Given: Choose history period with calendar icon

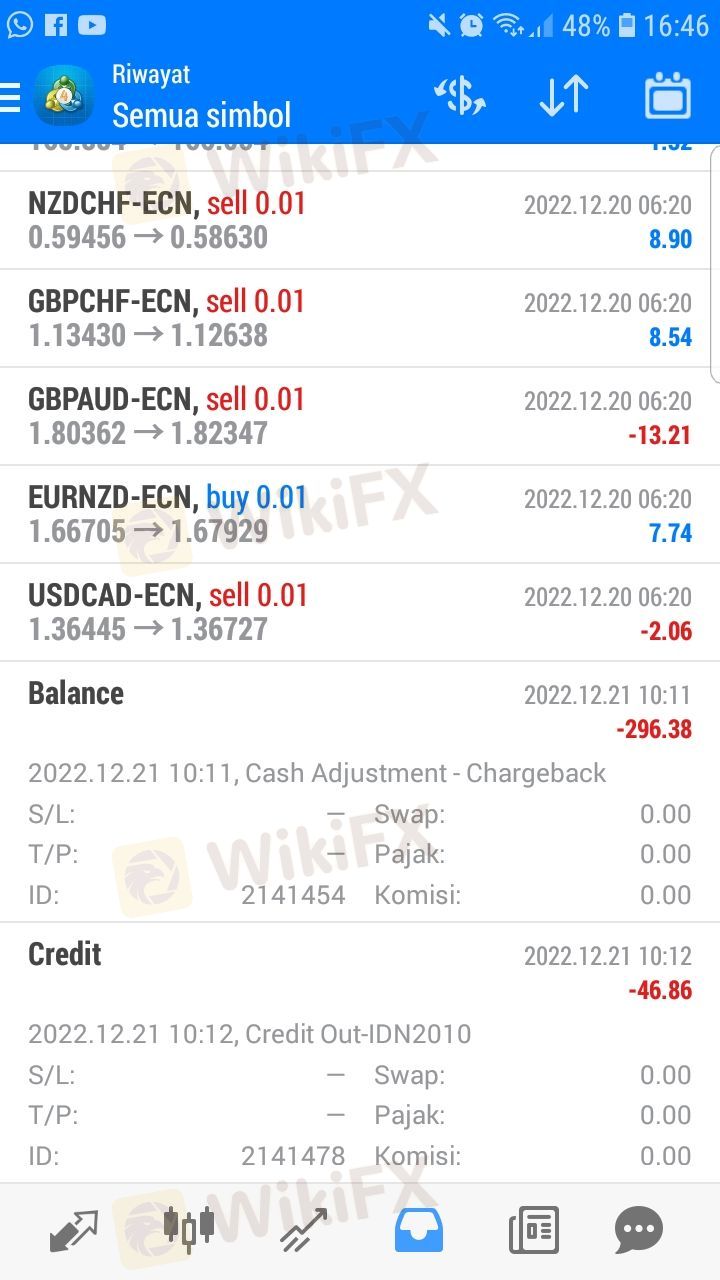Looking at the screenshot, I should pos(668,96).
